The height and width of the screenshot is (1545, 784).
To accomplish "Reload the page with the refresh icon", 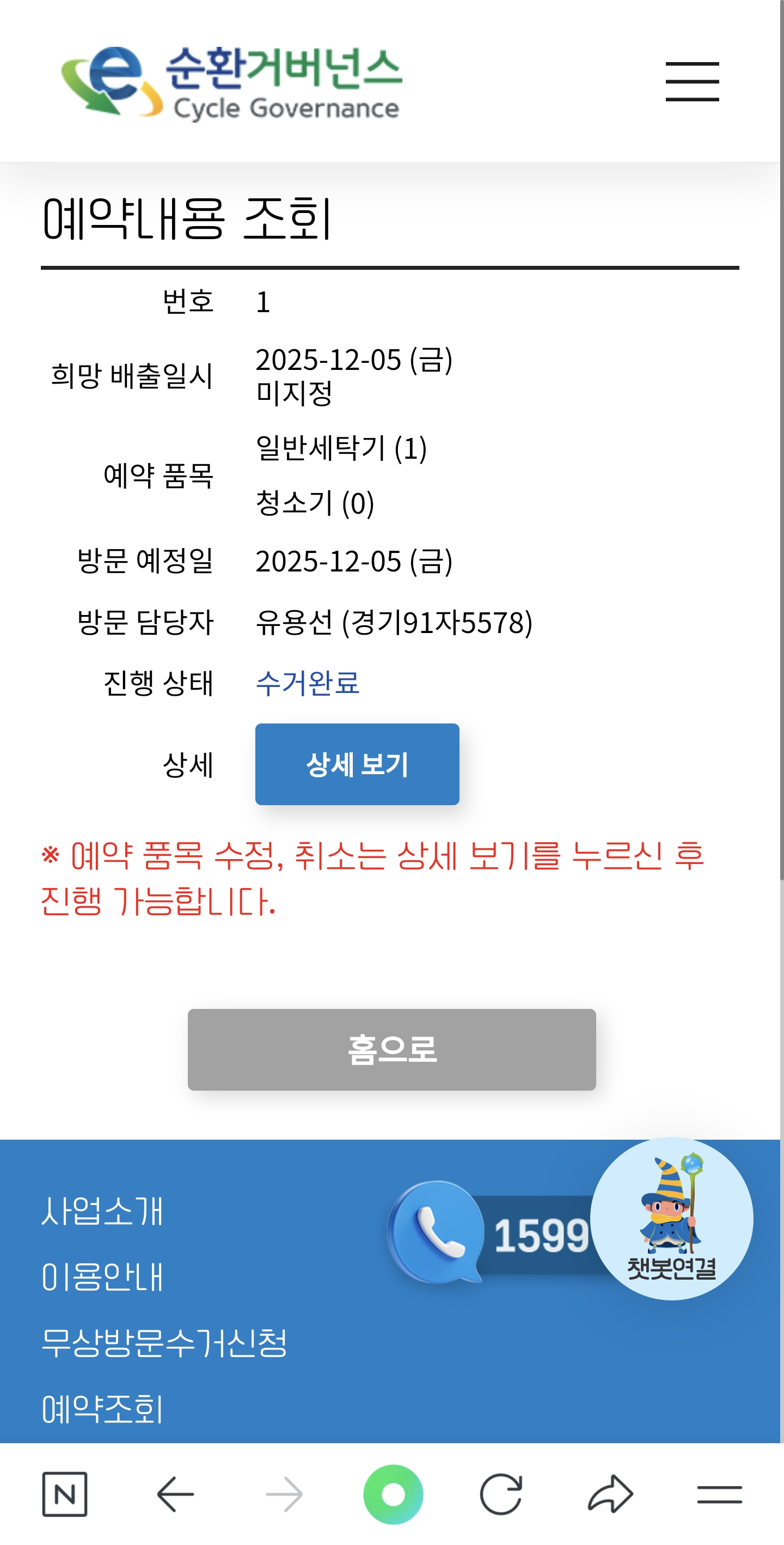I will pyautogui.click(x=501, y=1494).
